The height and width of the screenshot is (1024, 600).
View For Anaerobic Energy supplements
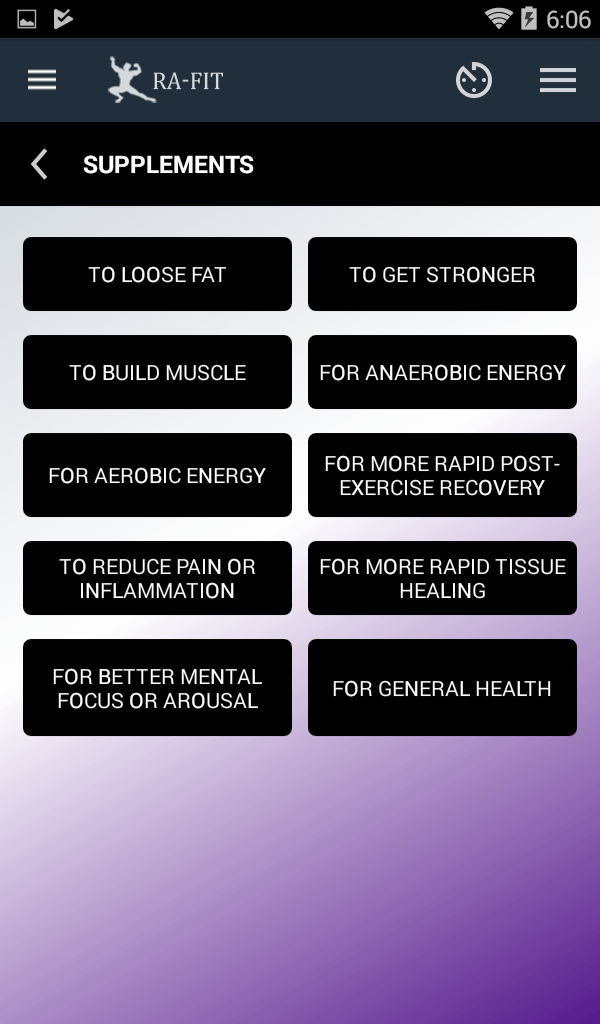tap(442, 372)
